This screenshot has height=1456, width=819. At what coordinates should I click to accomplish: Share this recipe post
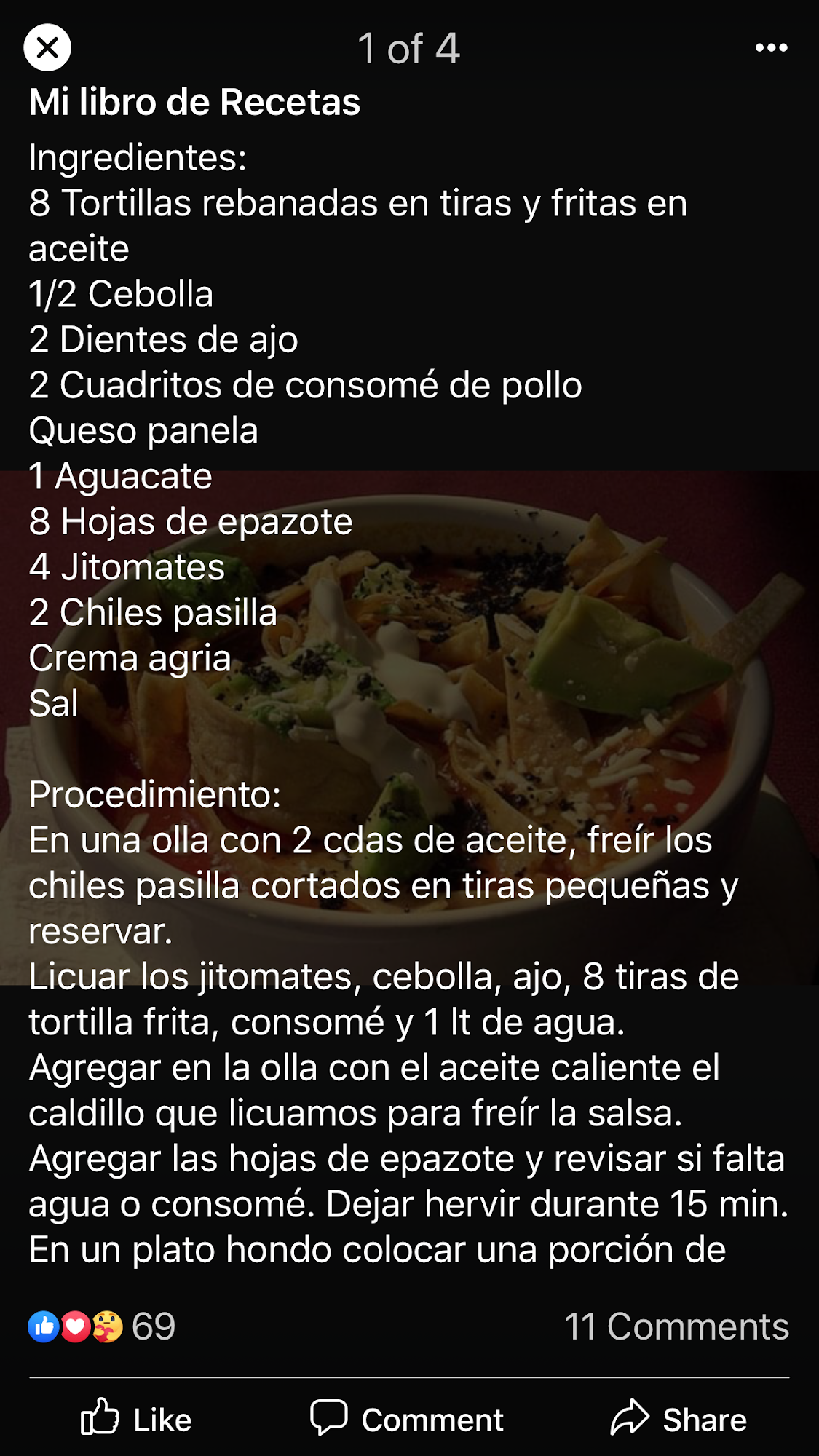tap(678, 1419)
